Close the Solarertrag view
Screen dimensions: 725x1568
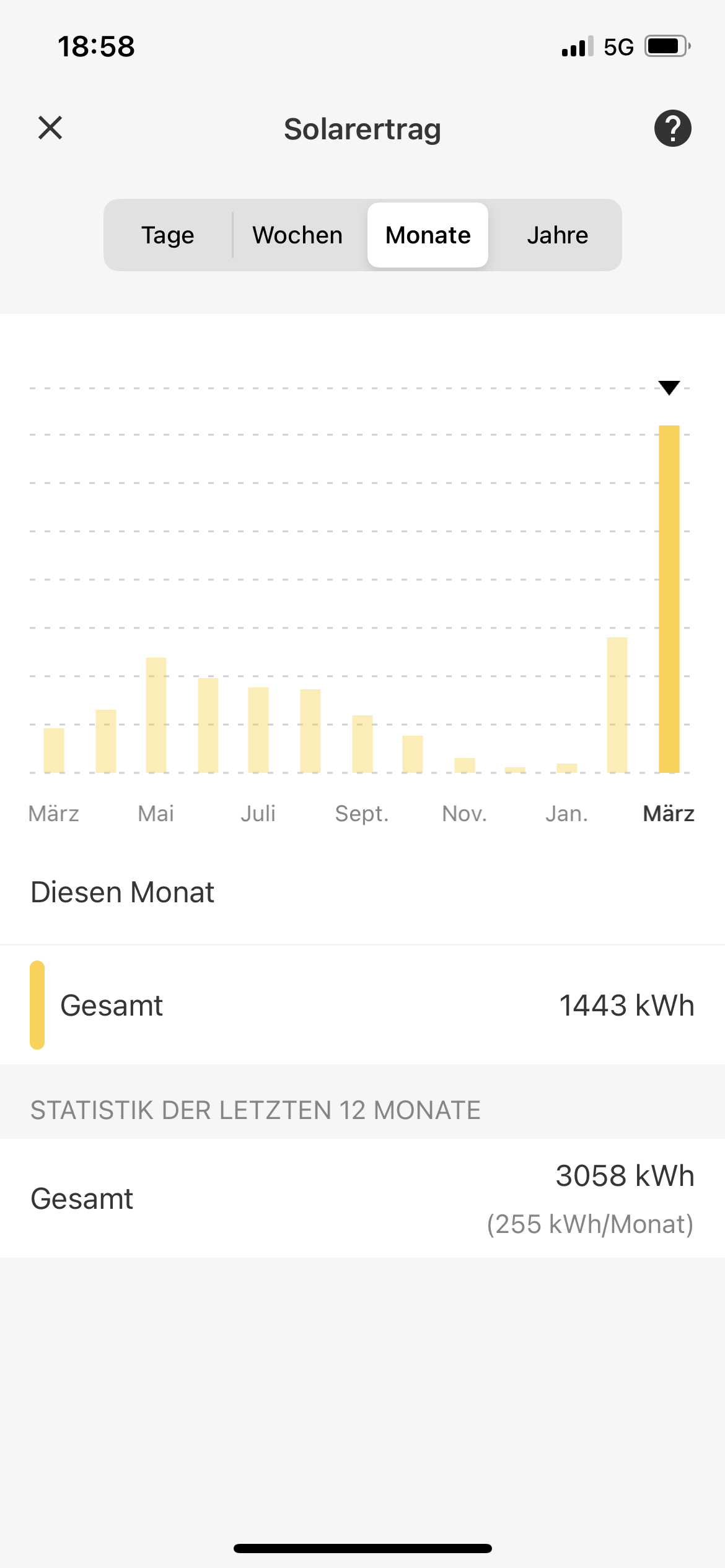[x=50, y=128]
